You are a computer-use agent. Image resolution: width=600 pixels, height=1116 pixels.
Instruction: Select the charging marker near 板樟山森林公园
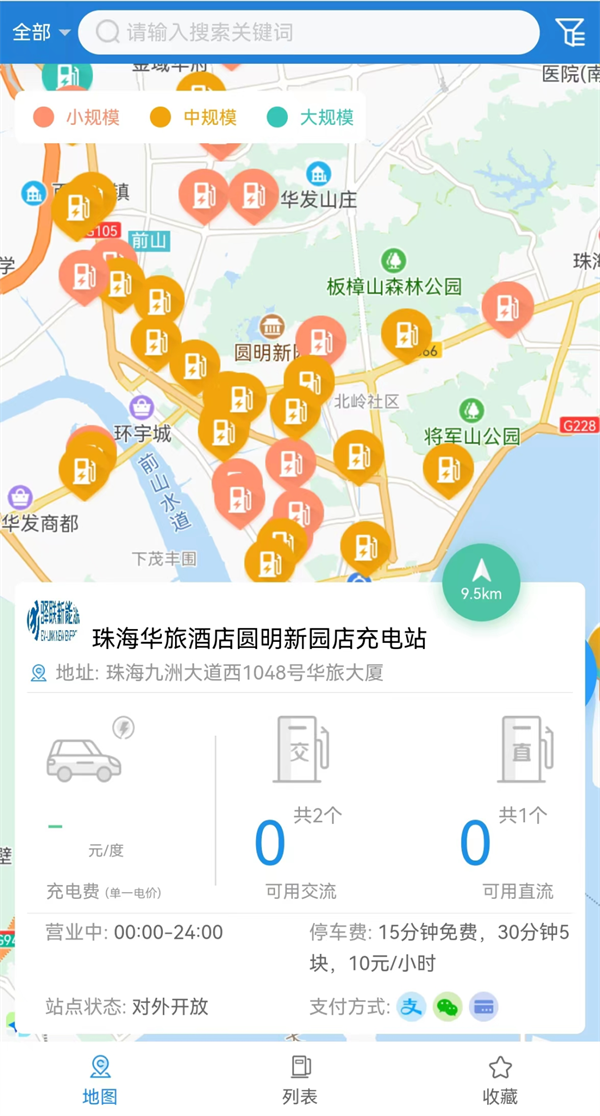click(x=406, y=335)
